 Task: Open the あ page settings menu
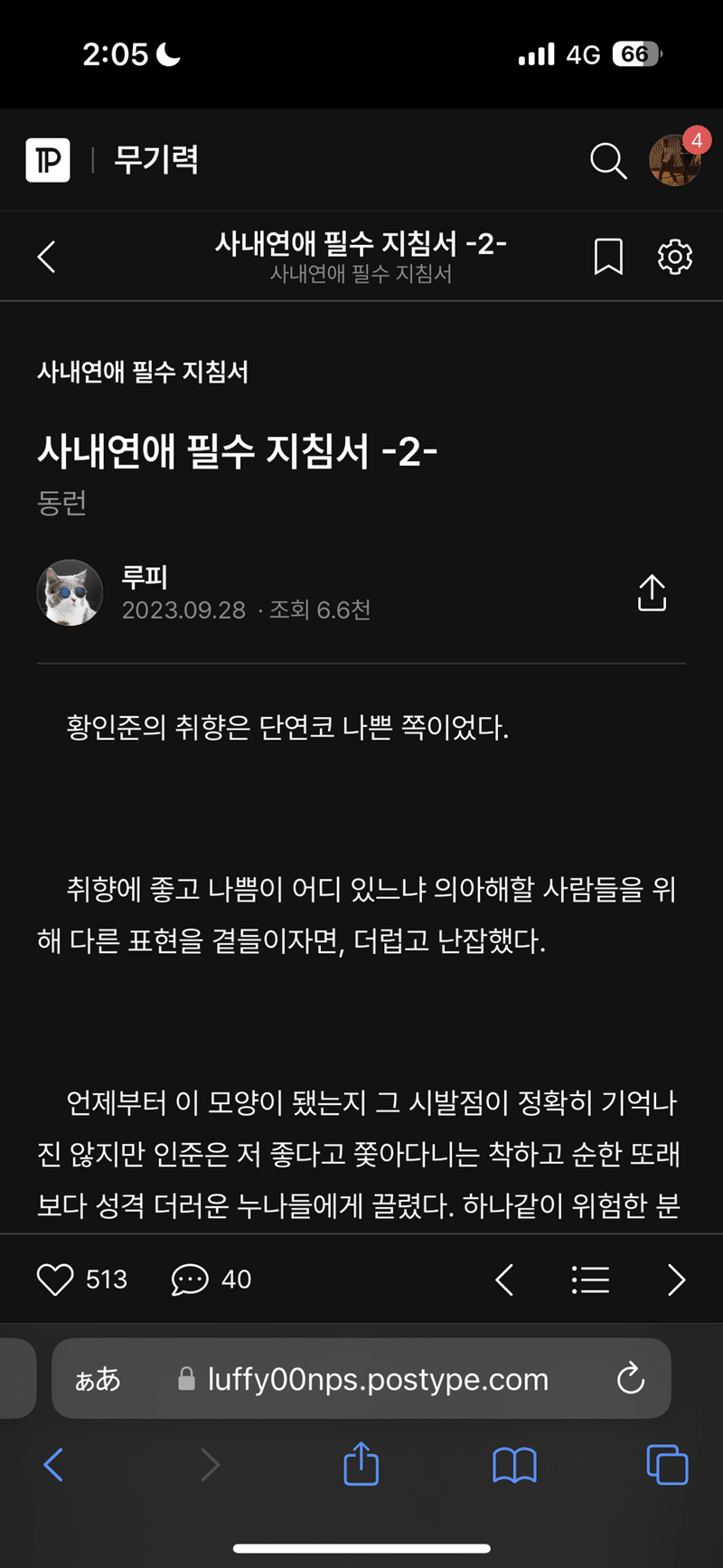98,1380
